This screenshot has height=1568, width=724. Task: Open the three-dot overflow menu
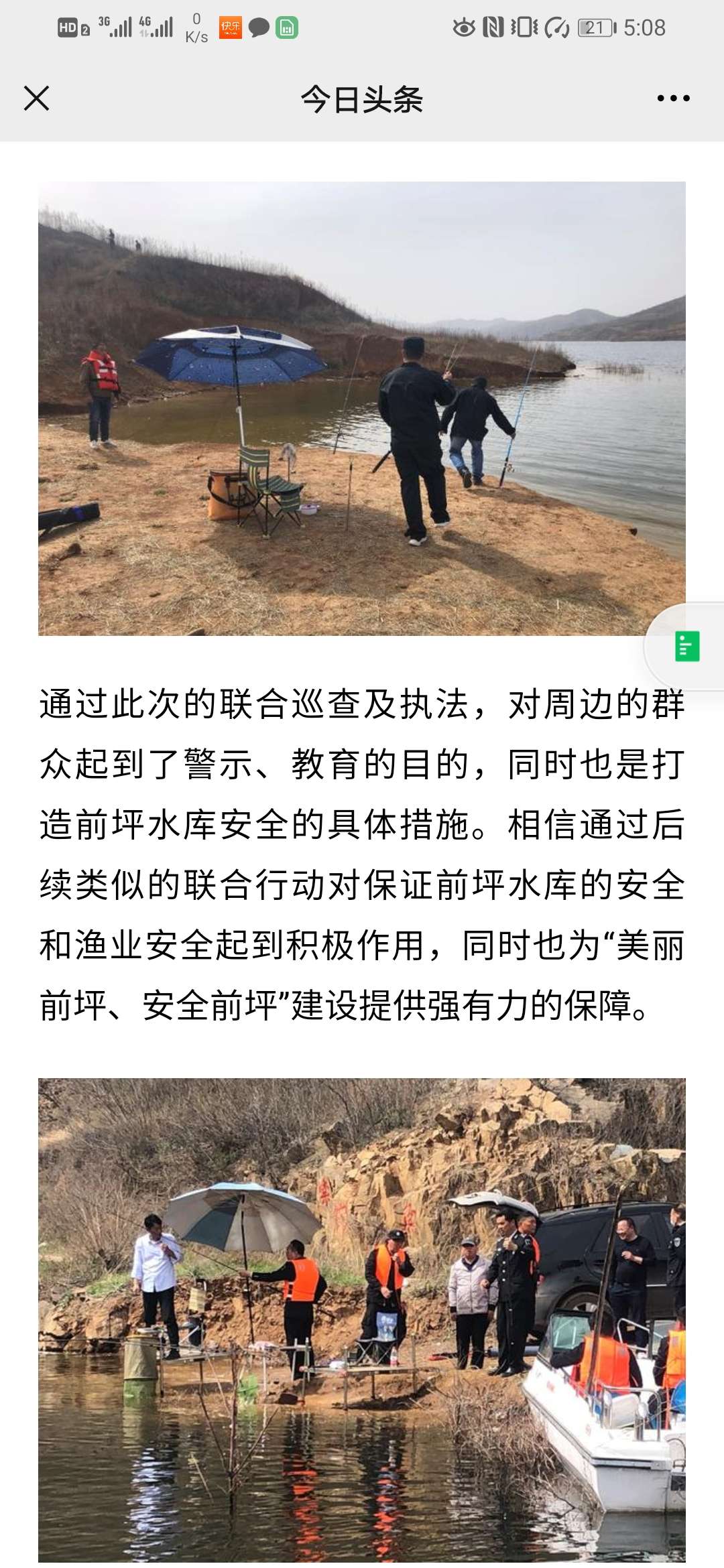click(x=673, y=99)
